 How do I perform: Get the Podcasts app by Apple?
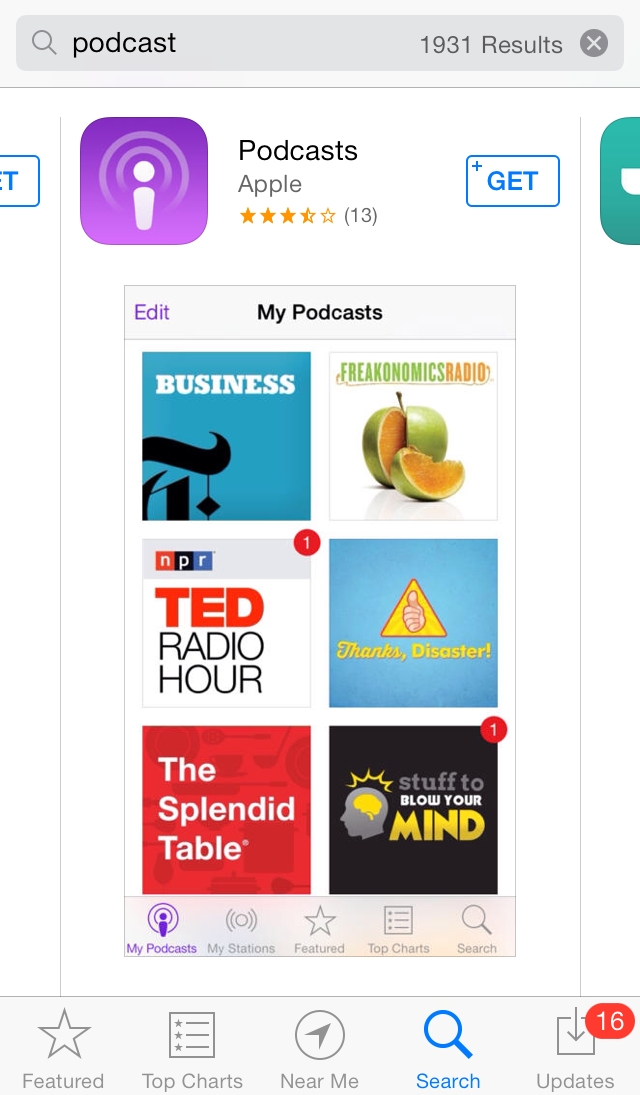click(513, 181)
